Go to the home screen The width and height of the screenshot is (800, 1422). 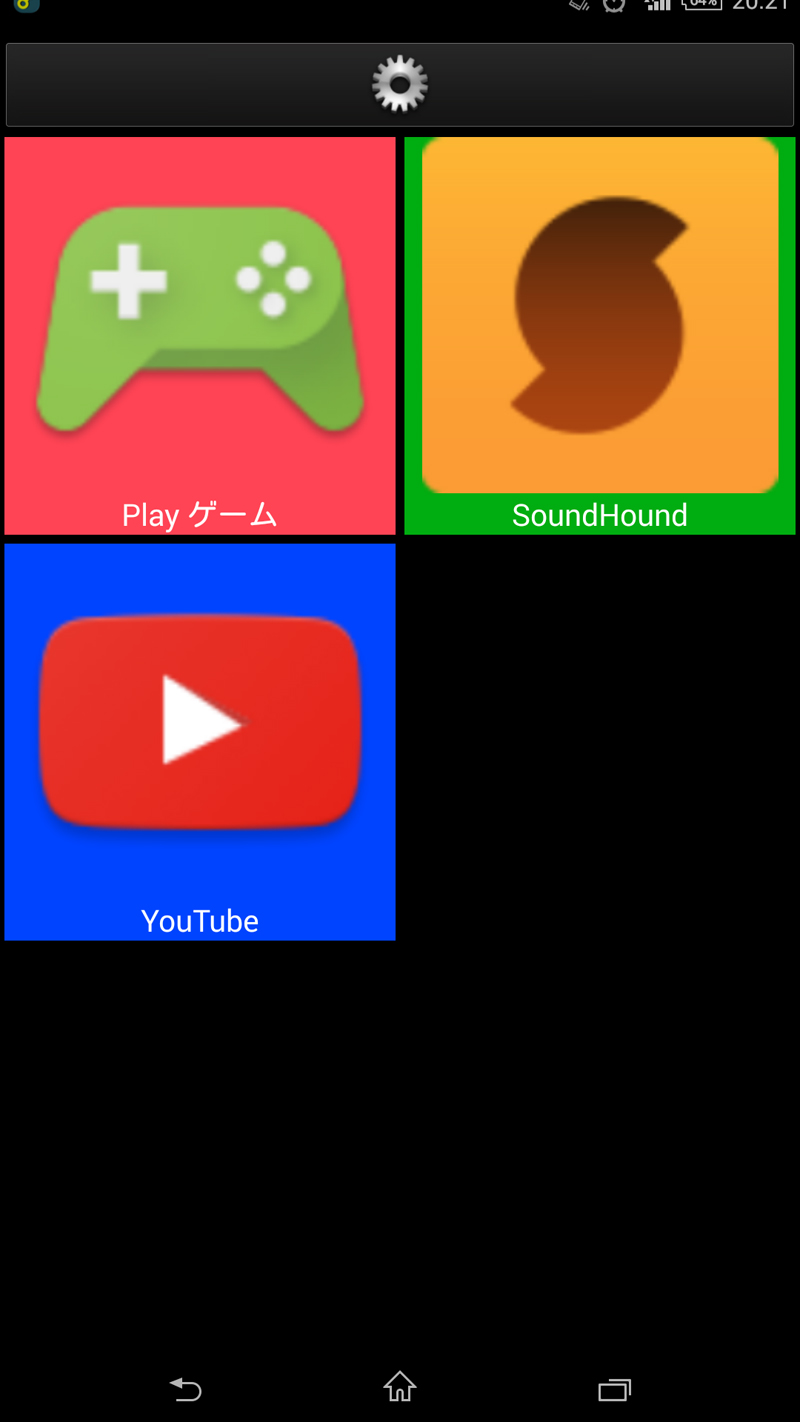point(400,1387)
